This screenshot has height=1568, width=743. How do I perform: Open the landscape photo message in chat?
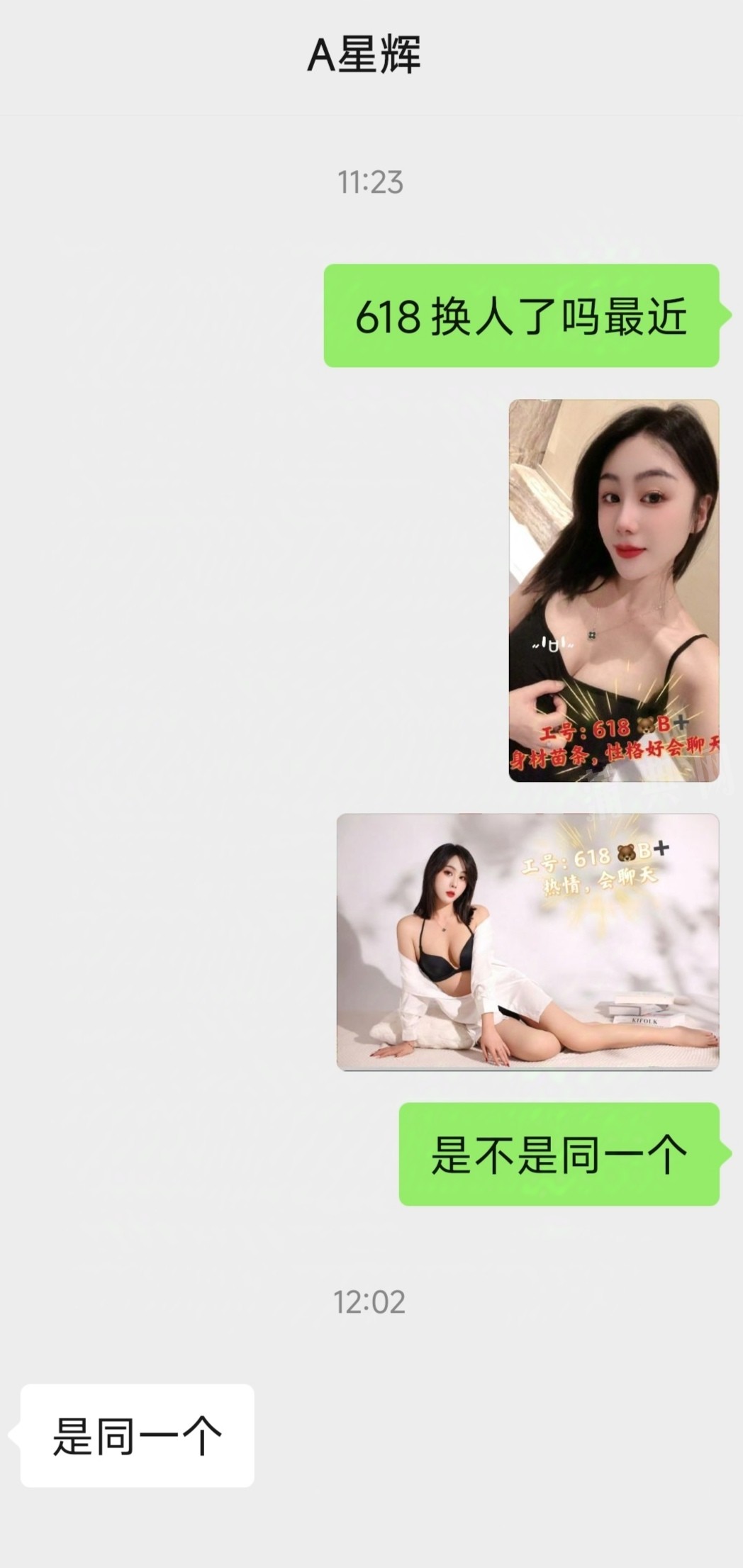(527, 941)
